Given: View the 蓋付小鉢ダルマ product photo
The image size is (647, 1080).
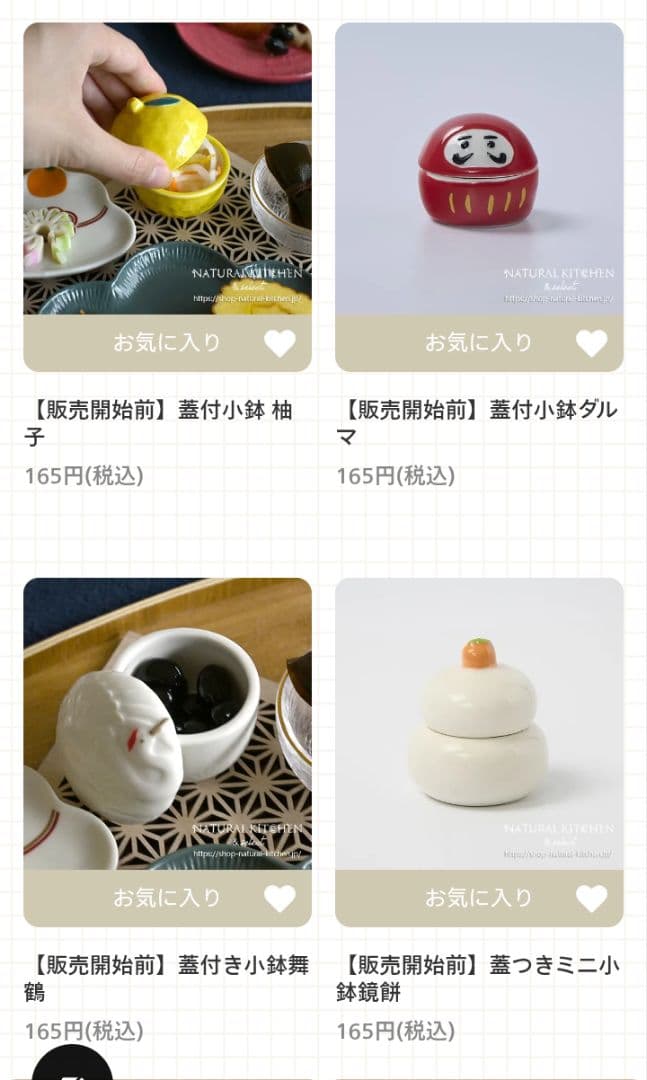Looking at the screenshot, I should [479, 168].
